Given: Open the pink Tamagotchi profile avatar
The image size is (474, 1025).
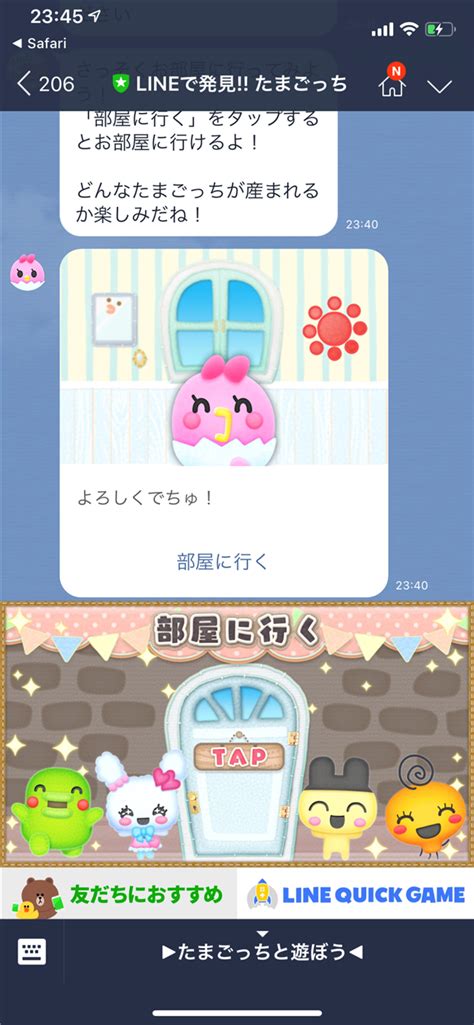Looking at the screenshot, I should pyautogui.click(x=27, y=272).
